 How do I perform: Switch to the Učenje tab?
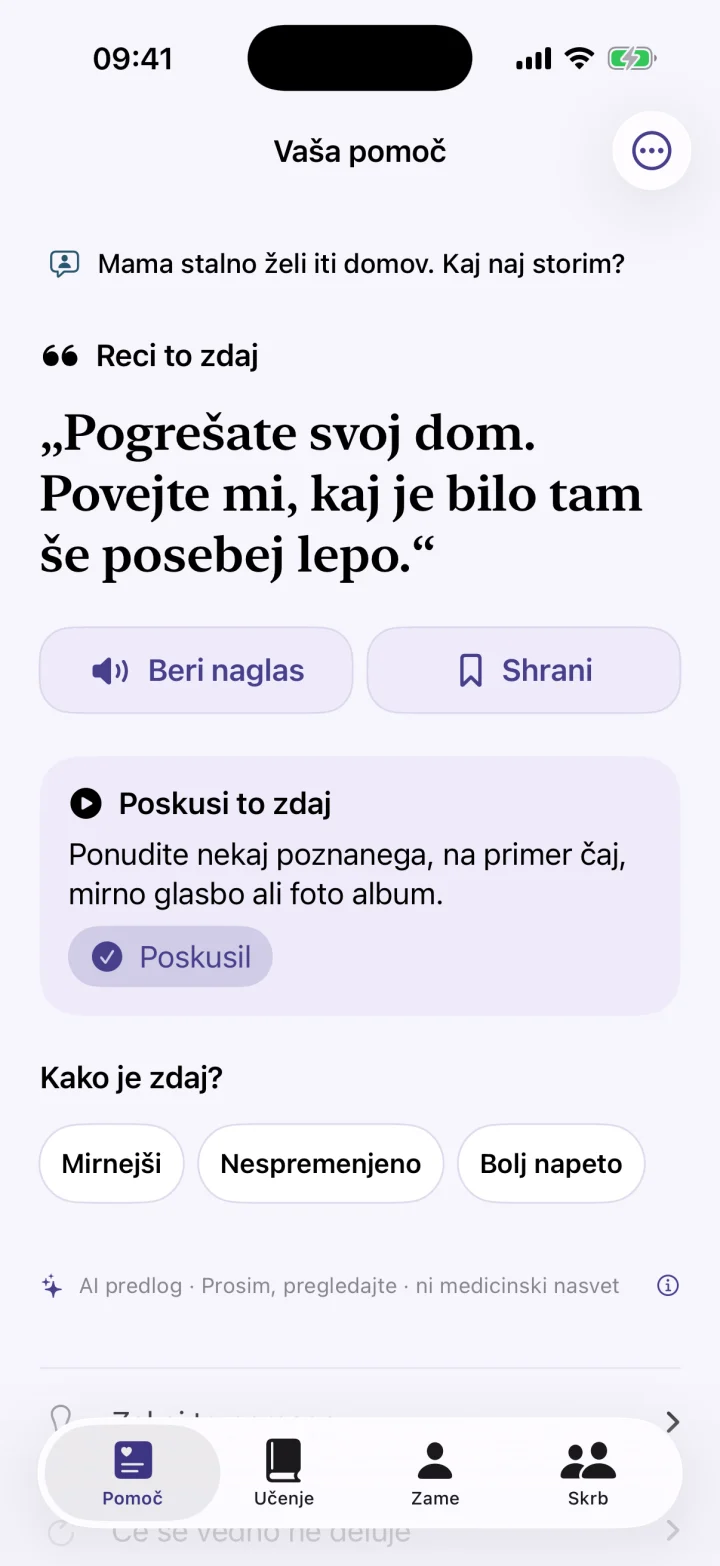284,1473
